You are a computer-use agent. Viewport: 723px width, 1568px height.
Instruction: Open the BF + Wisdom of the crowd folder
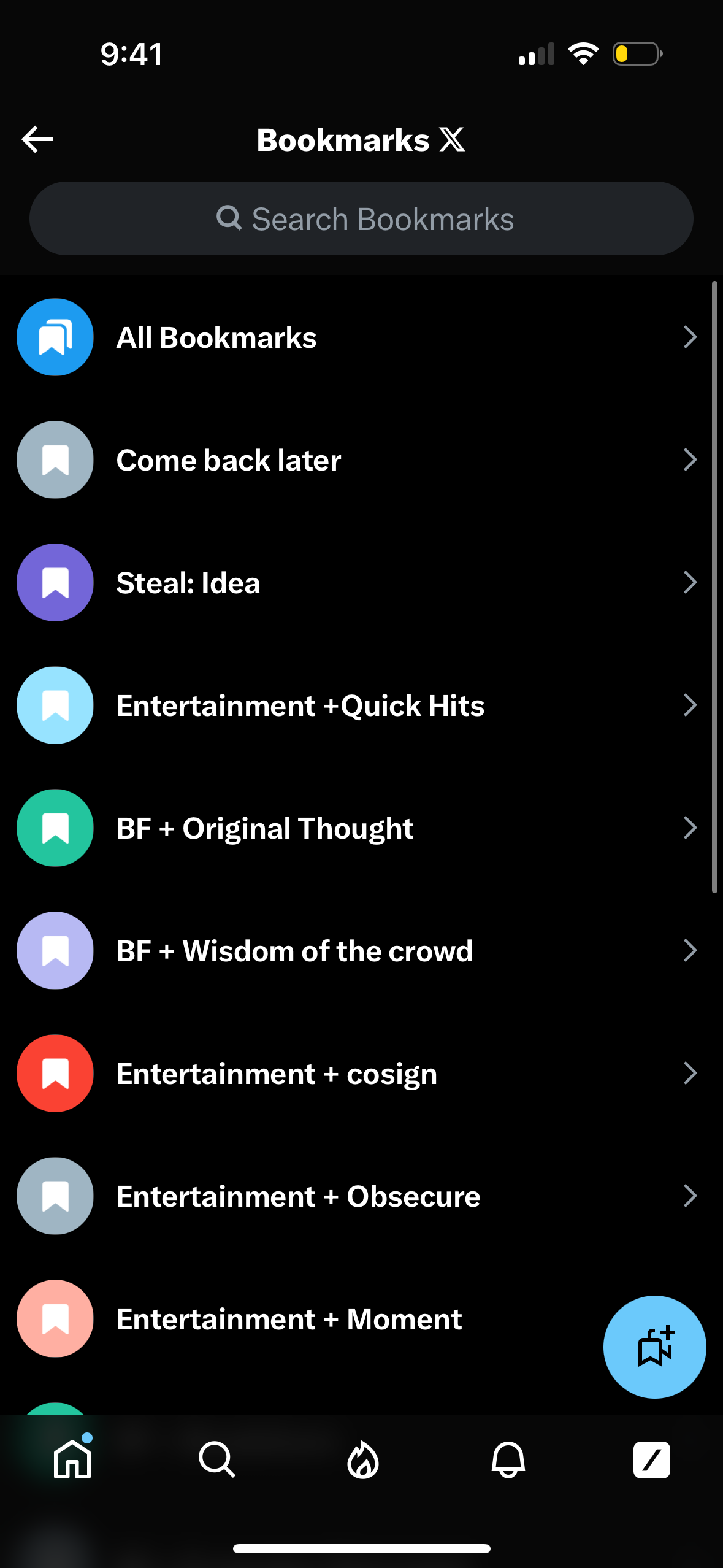pyautogui.click(x=294, y=950)
